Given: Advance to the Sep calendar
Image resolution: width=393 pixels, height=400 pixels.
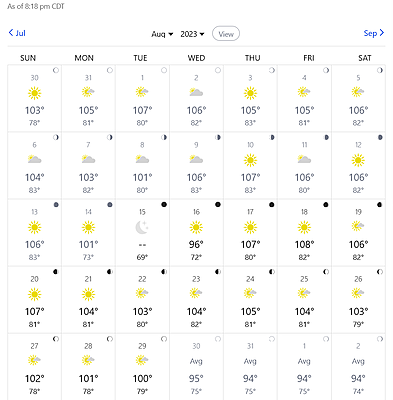Looking at the screenshot, I should click(x=374, y=33).
